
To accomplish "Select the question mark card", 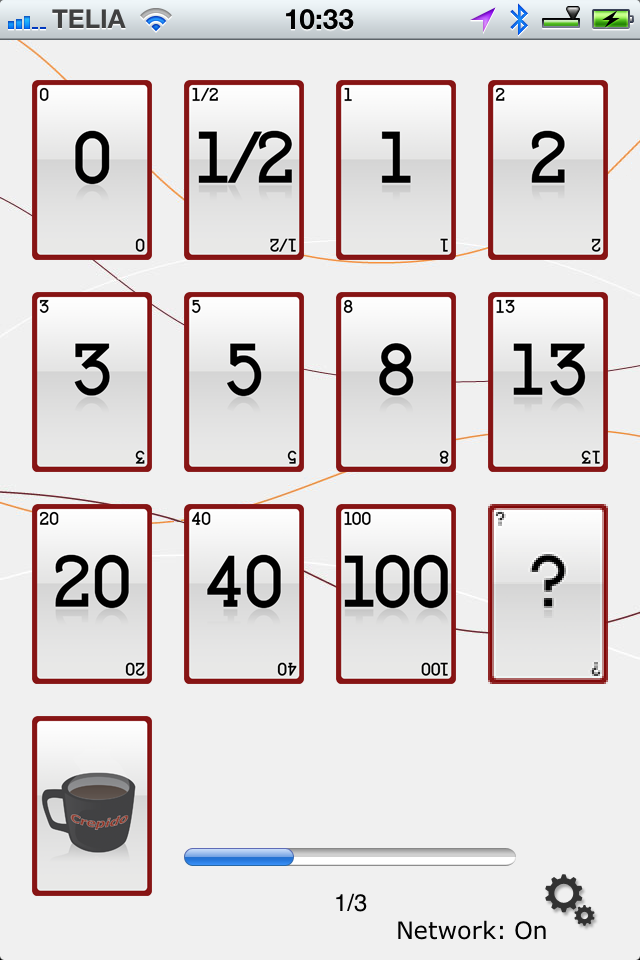I will [x=548, y=594].
